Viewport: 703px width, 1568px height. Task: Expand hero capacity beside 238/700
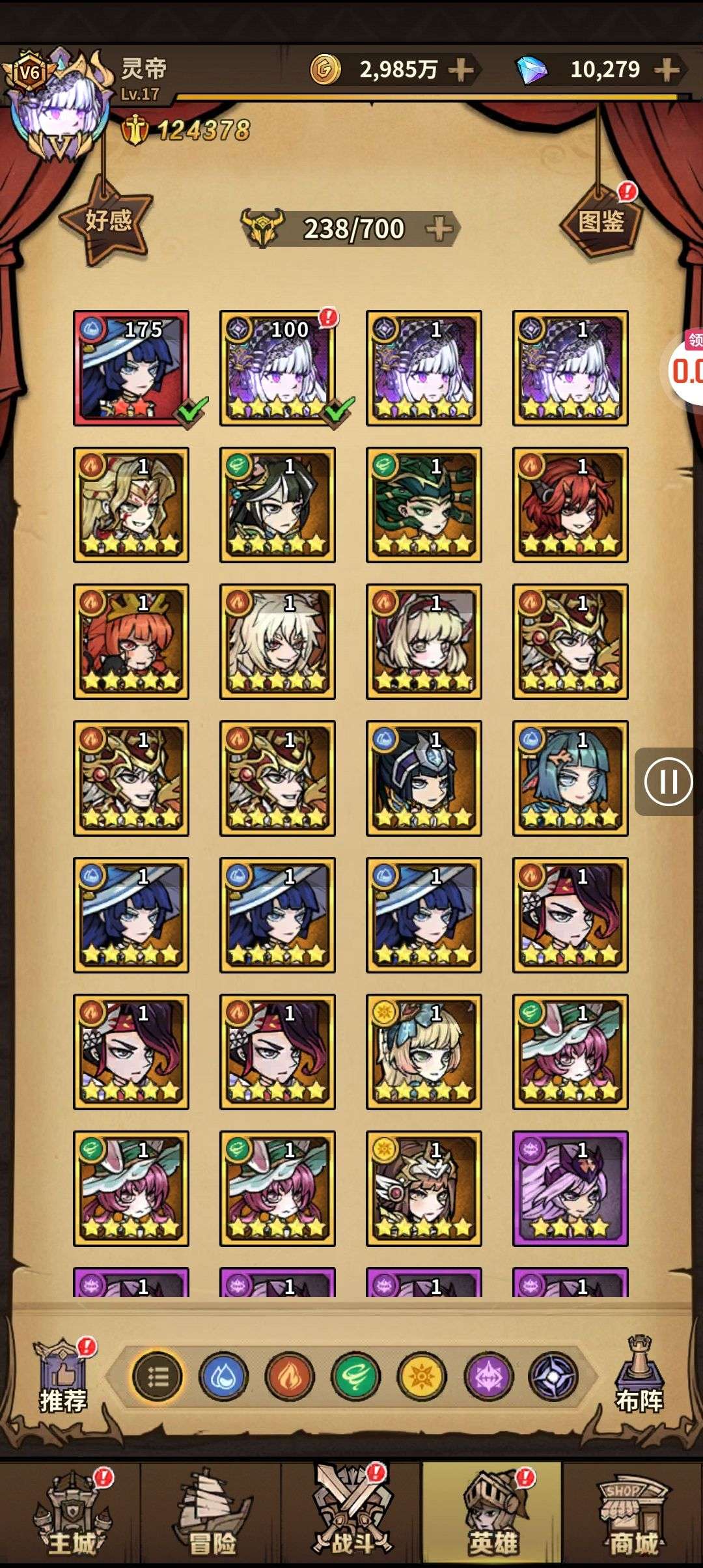point(439,229)
